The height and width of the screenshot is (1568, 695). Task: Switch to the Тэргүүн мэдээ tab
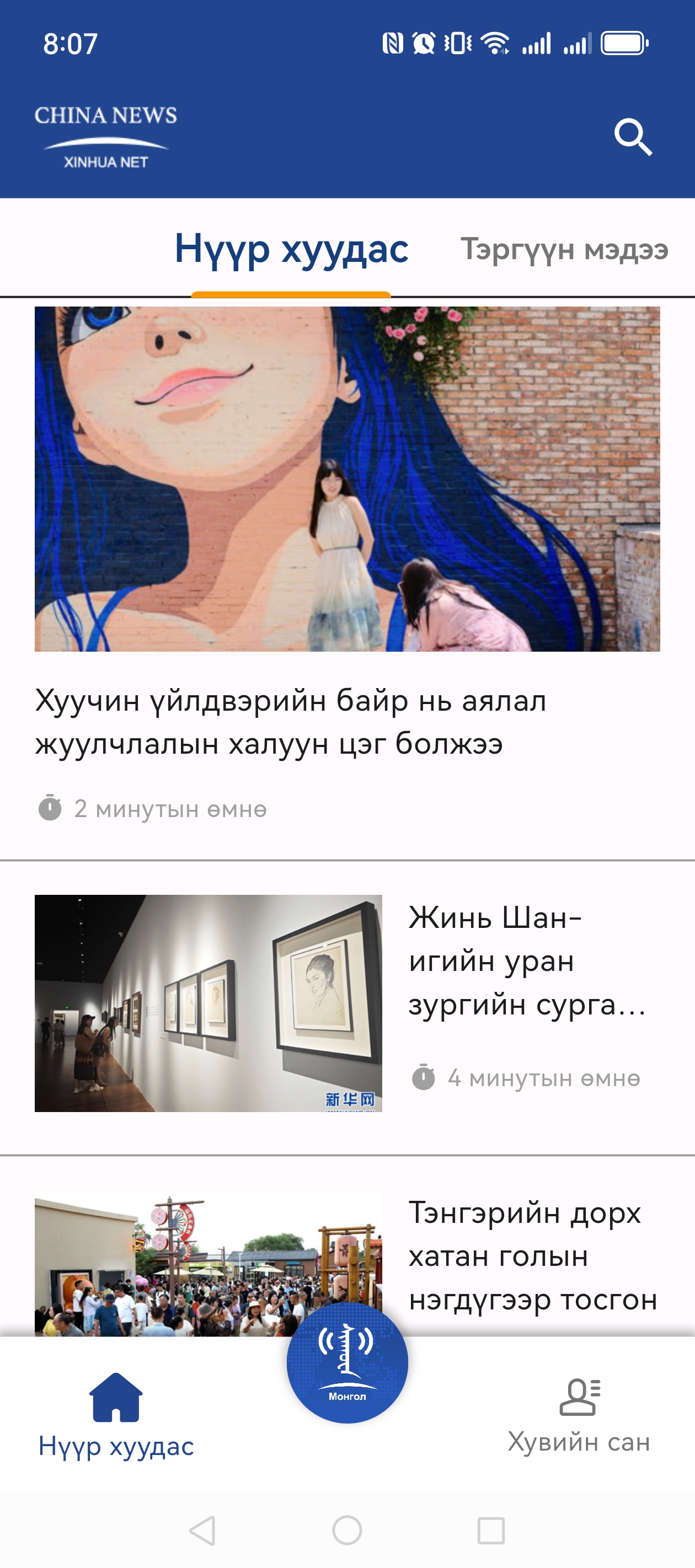tap(564, 250)
